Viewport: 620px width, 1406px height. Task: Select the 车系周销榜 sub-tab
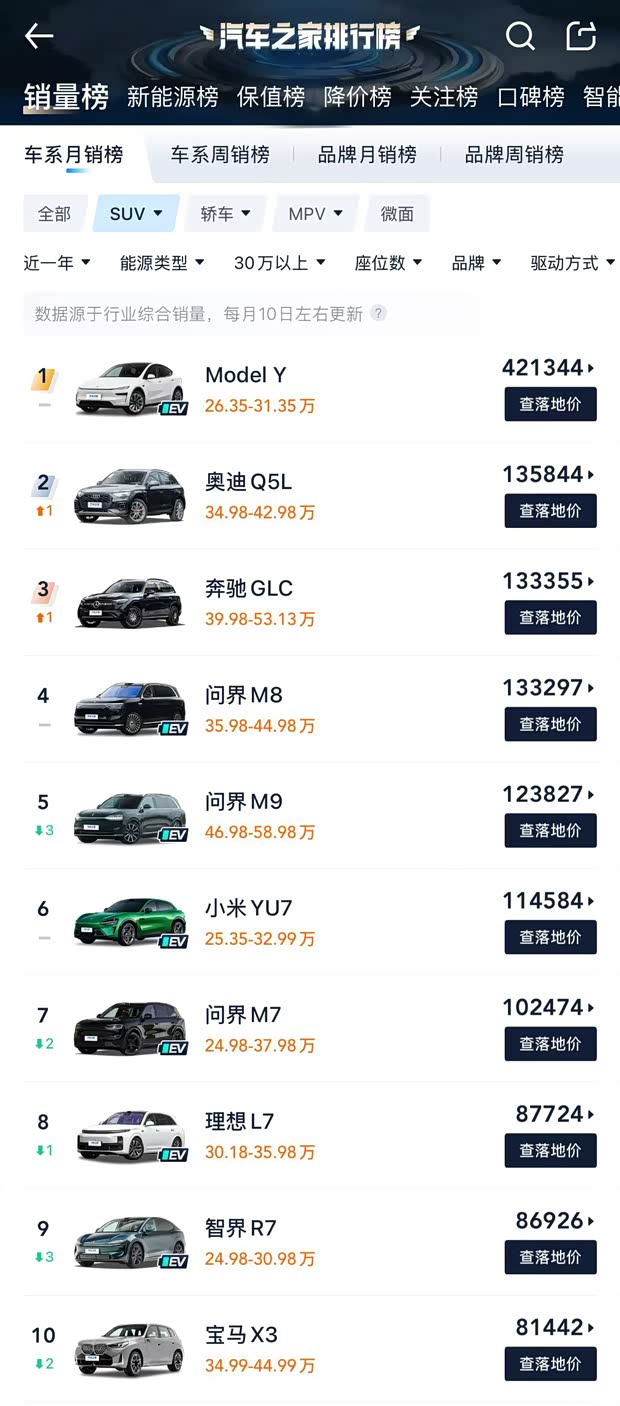tap(220, 155)
